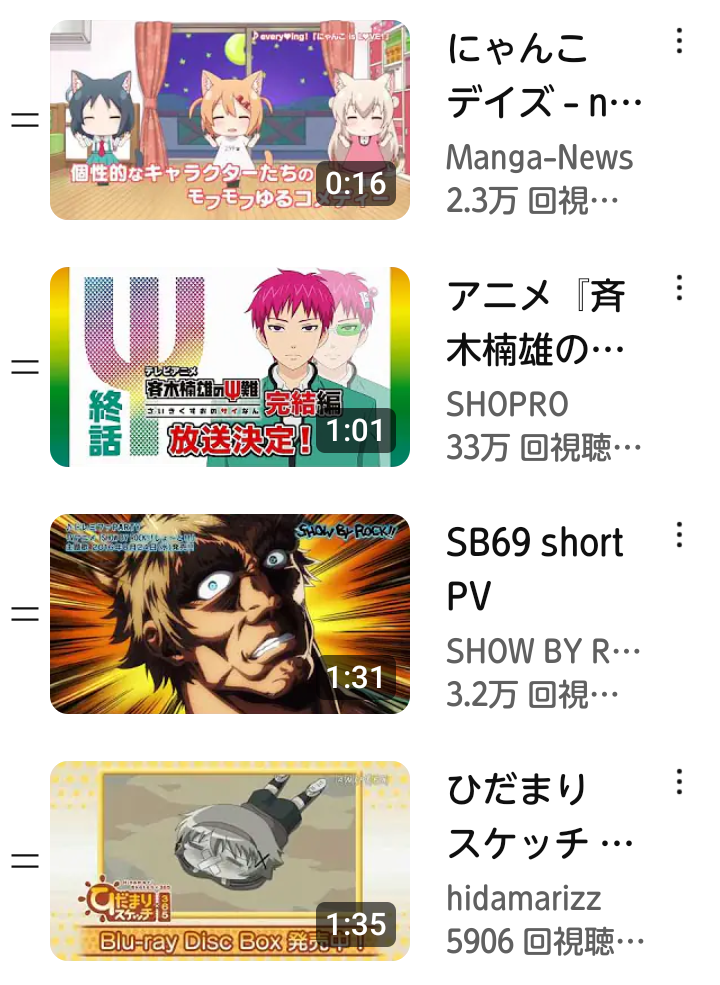Open overflow menu for にゃんこデイズ video
The width and height of the screenshot is (720, 985).
tap(680, 41)
